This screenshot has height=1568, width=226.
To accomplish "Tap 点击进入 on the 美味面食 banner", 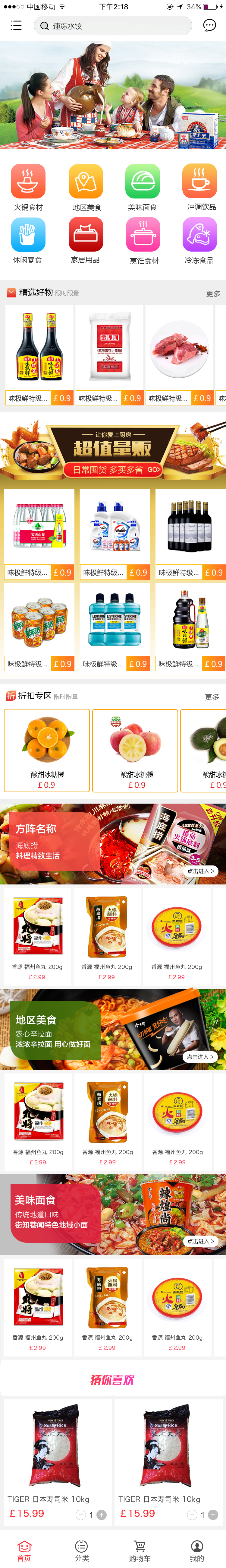I will coord(200,1241).
